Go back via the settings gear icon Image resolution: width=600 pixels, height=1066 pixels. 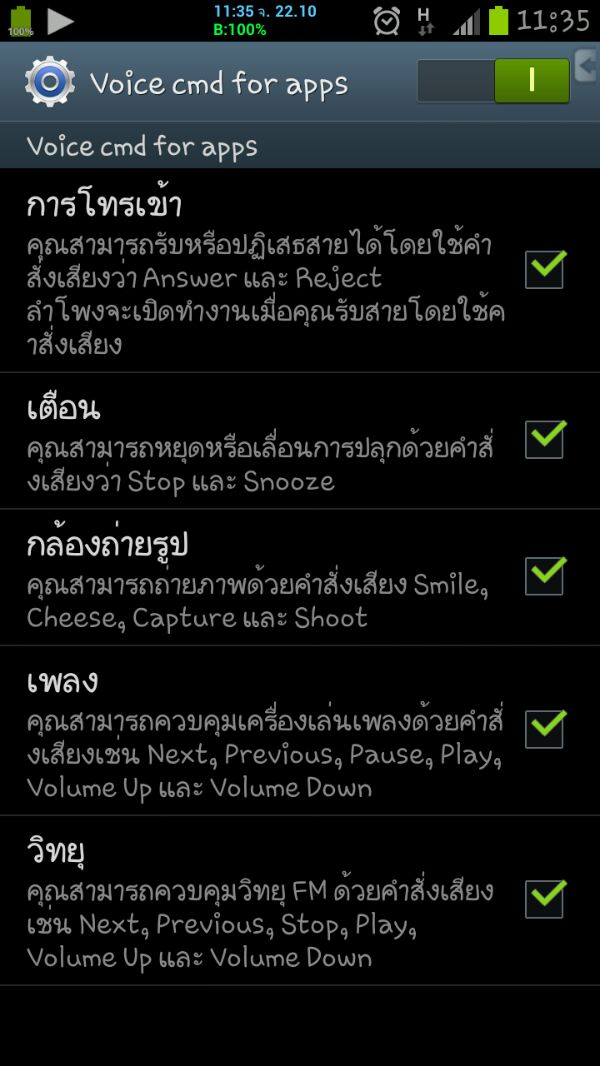(50, 82)
